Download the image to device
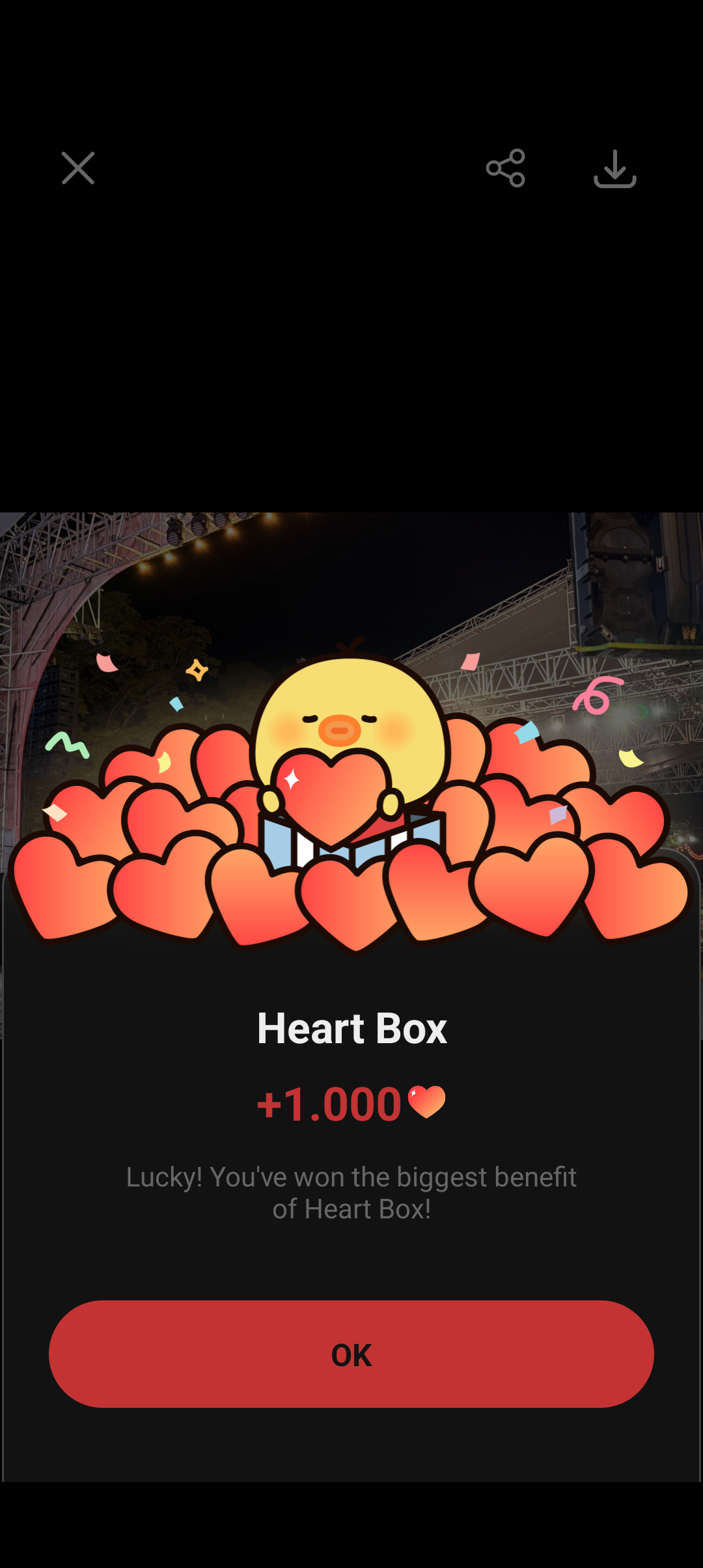703x1568 pixels. 614,169
